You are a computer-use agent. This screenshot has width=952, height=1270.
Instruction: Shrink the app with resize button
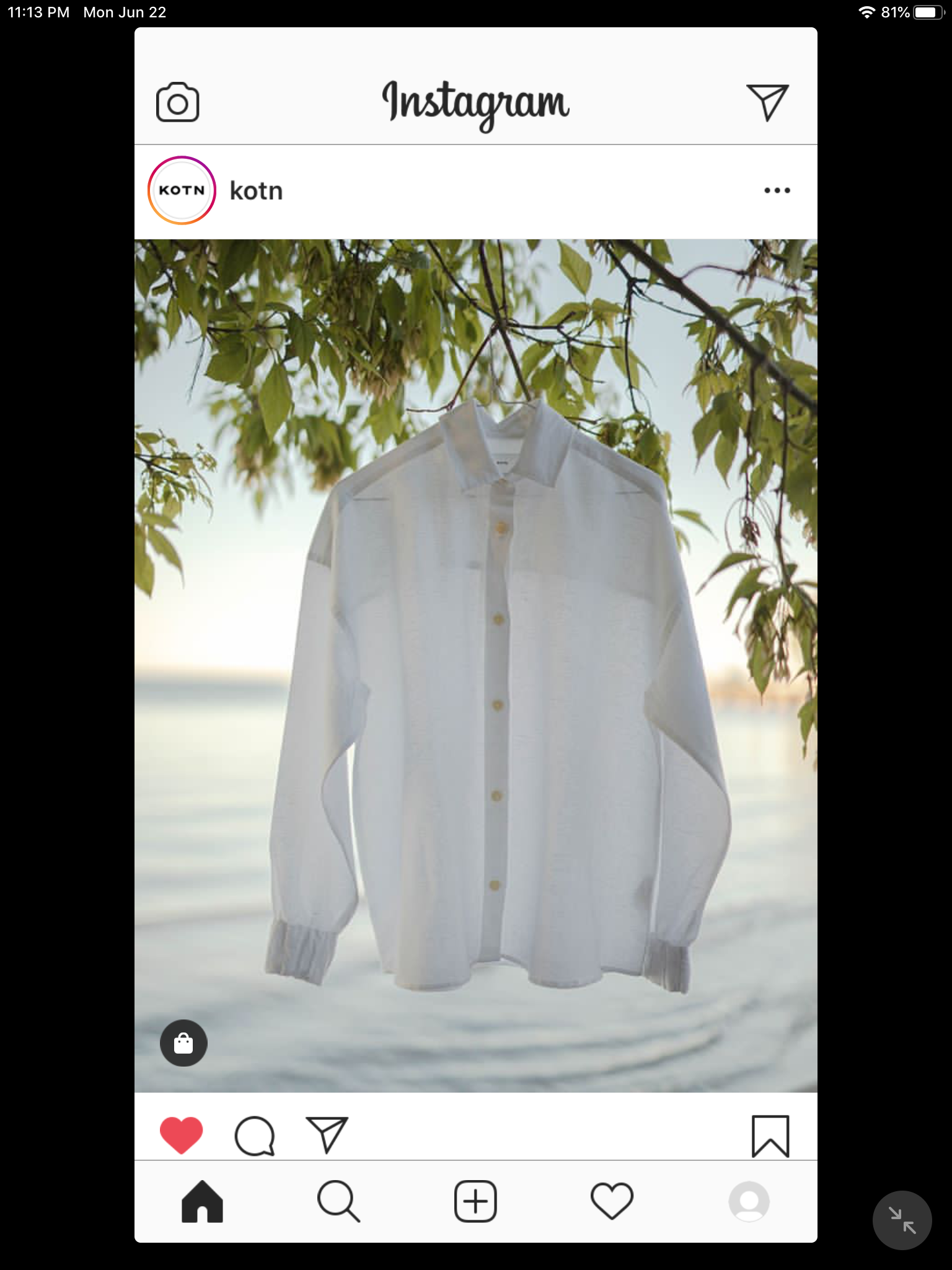point(902,1220)
